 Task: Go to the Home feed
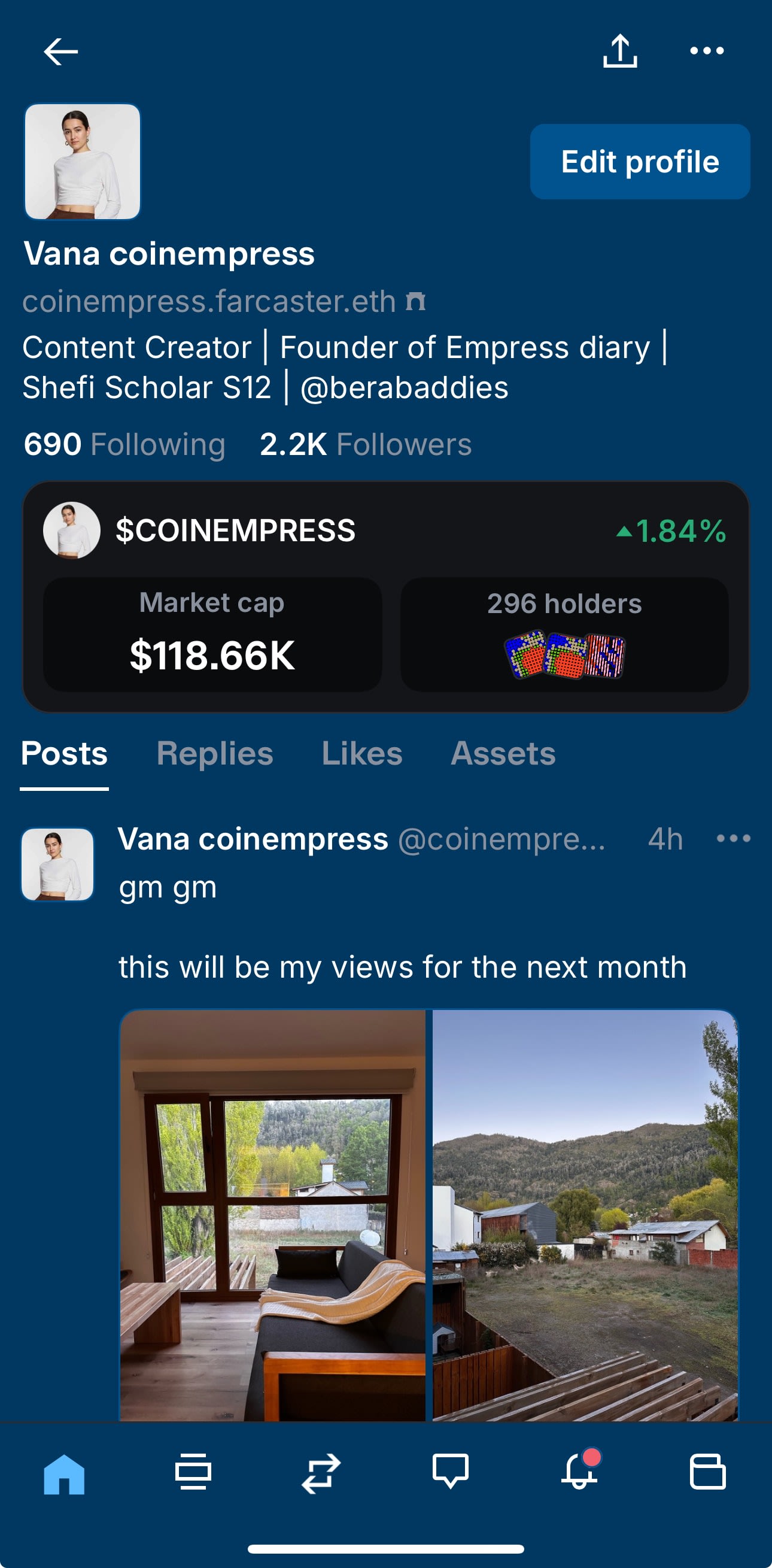coord(64,1473)
